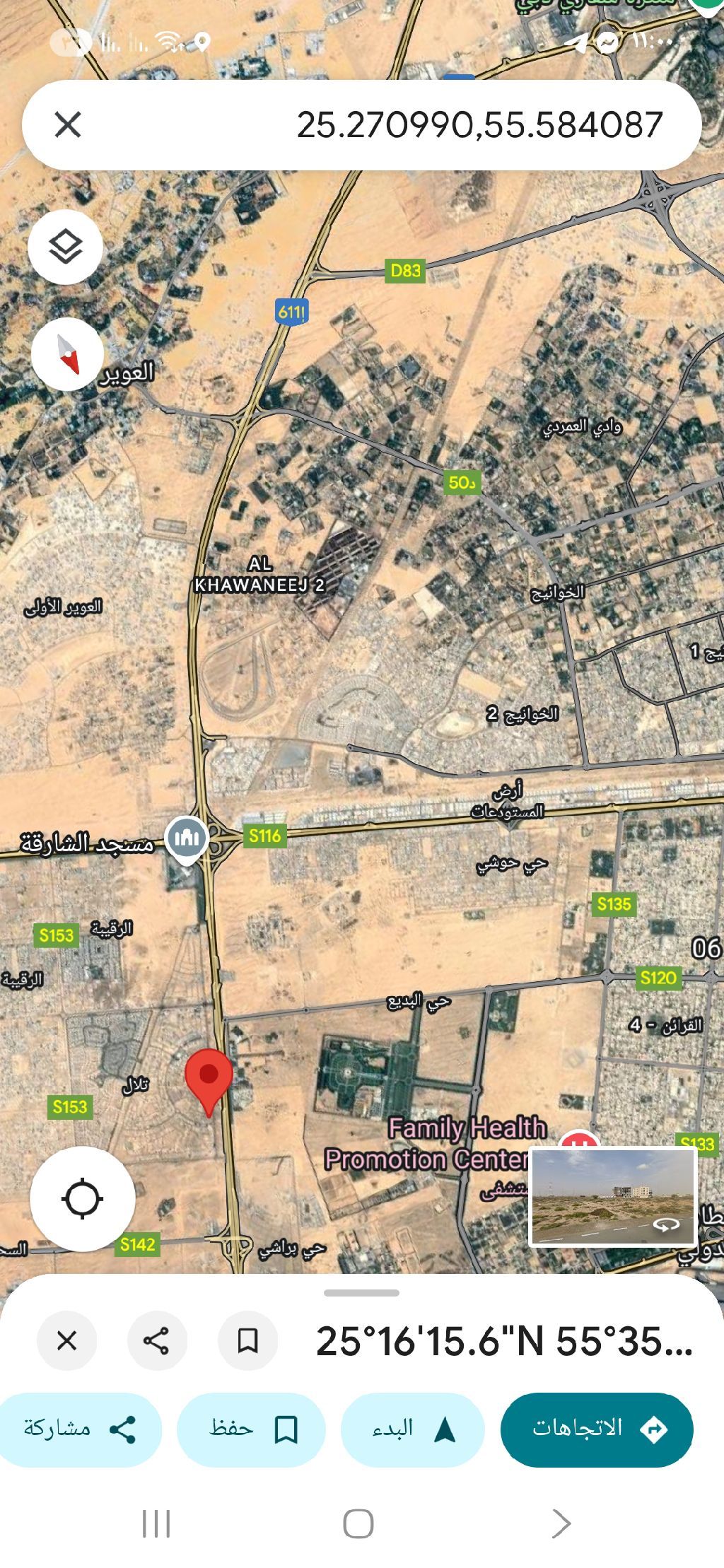Get directions with الاتجاهات button
Screen dimensions: 724x1568
596,1429
